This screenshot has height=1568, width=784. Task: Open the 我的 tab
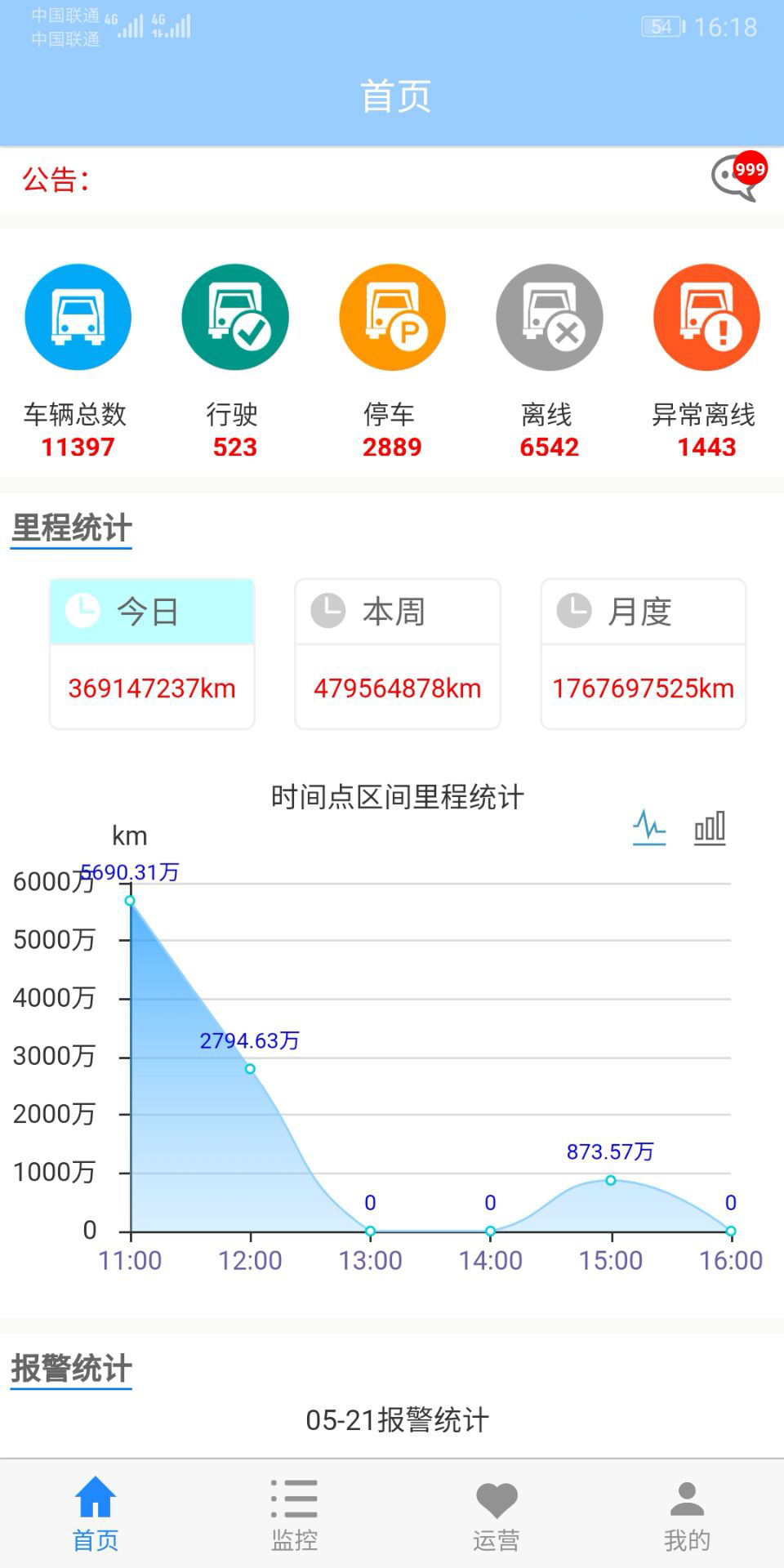(x=687, y=1513)
